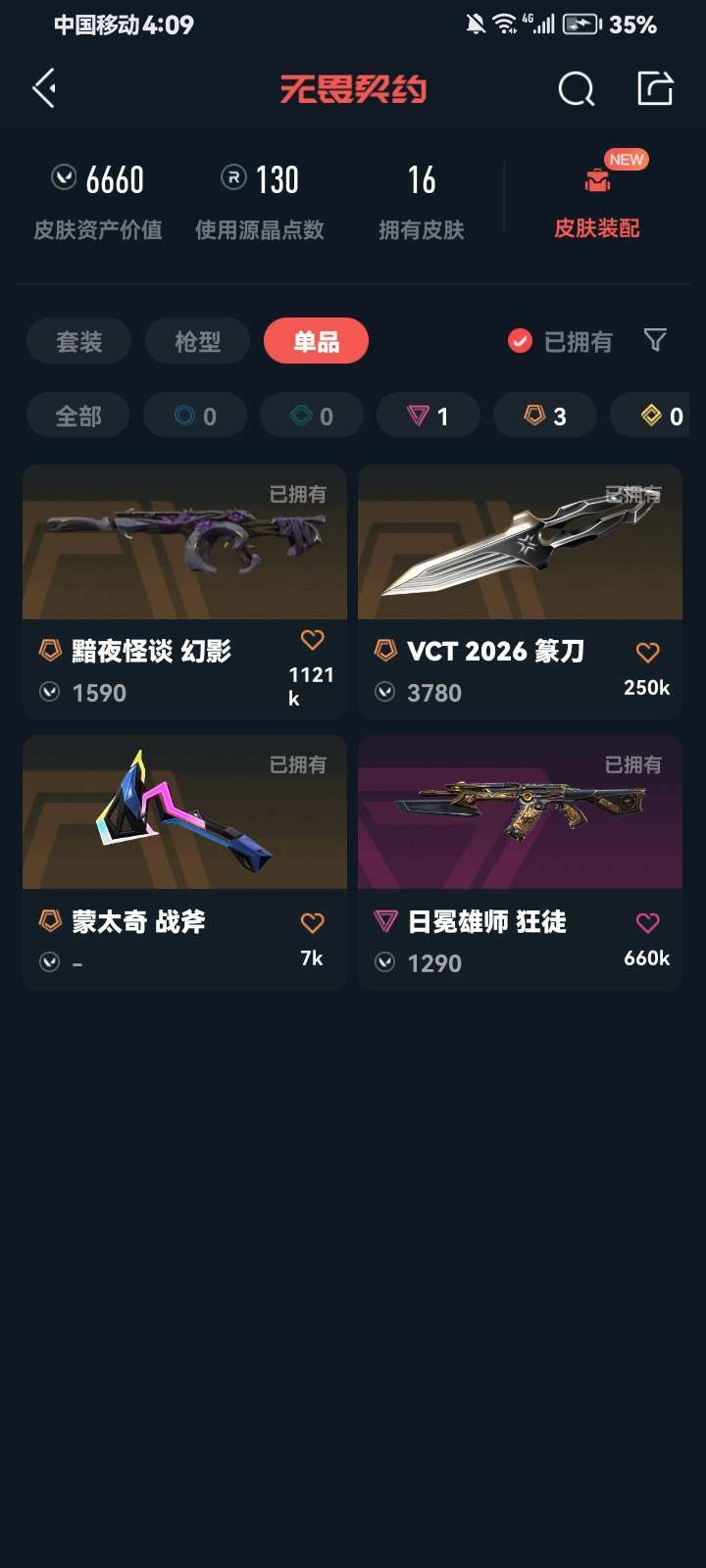
Task: Open the 蒙太奇 战斧 skin card
Action: (x=183, y=813)
